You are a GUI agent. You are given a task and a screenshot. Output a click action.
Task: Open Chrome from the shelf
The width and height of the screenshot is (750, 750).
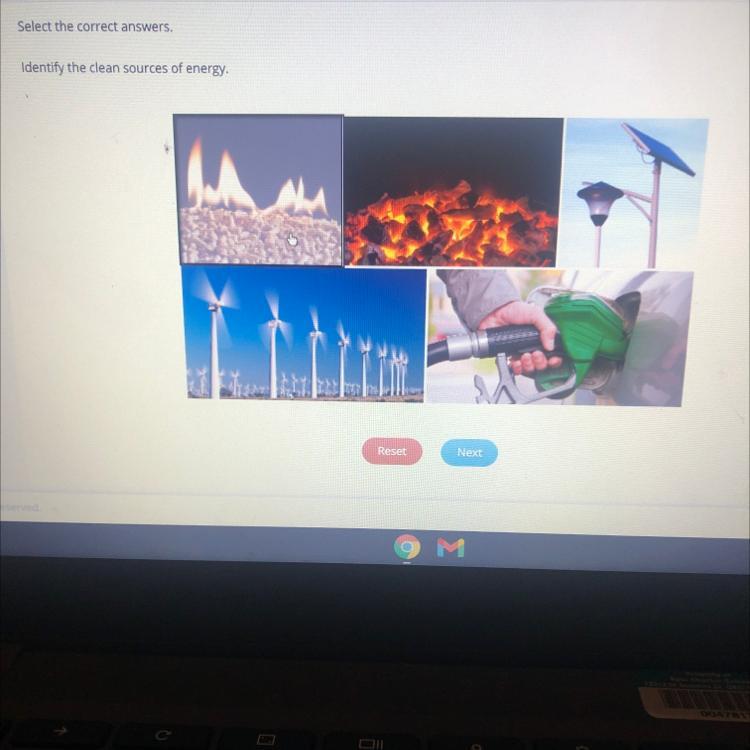407,547
